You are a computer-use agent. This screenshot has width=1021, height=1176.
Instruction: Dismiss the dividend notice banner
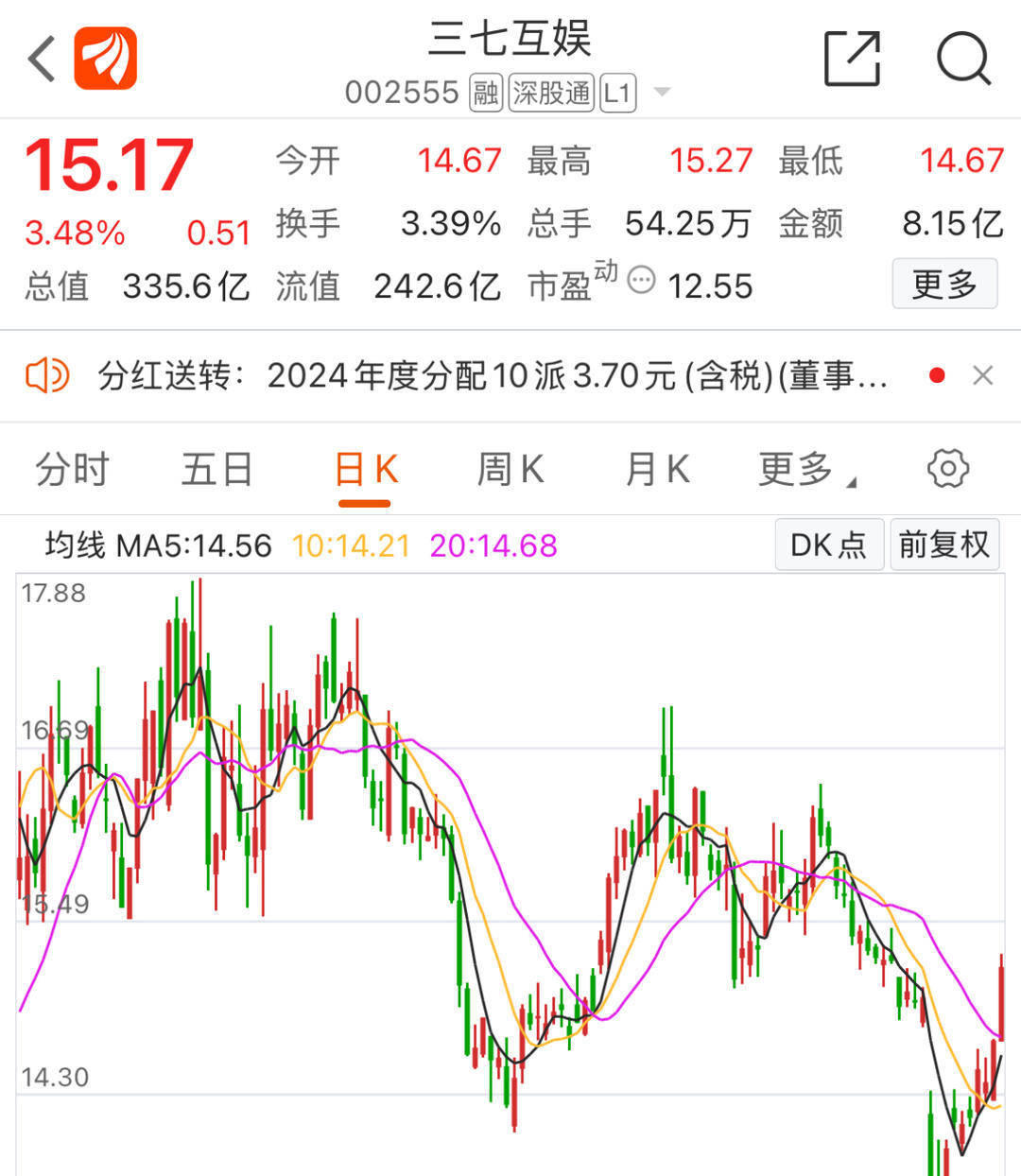[982, 376]
